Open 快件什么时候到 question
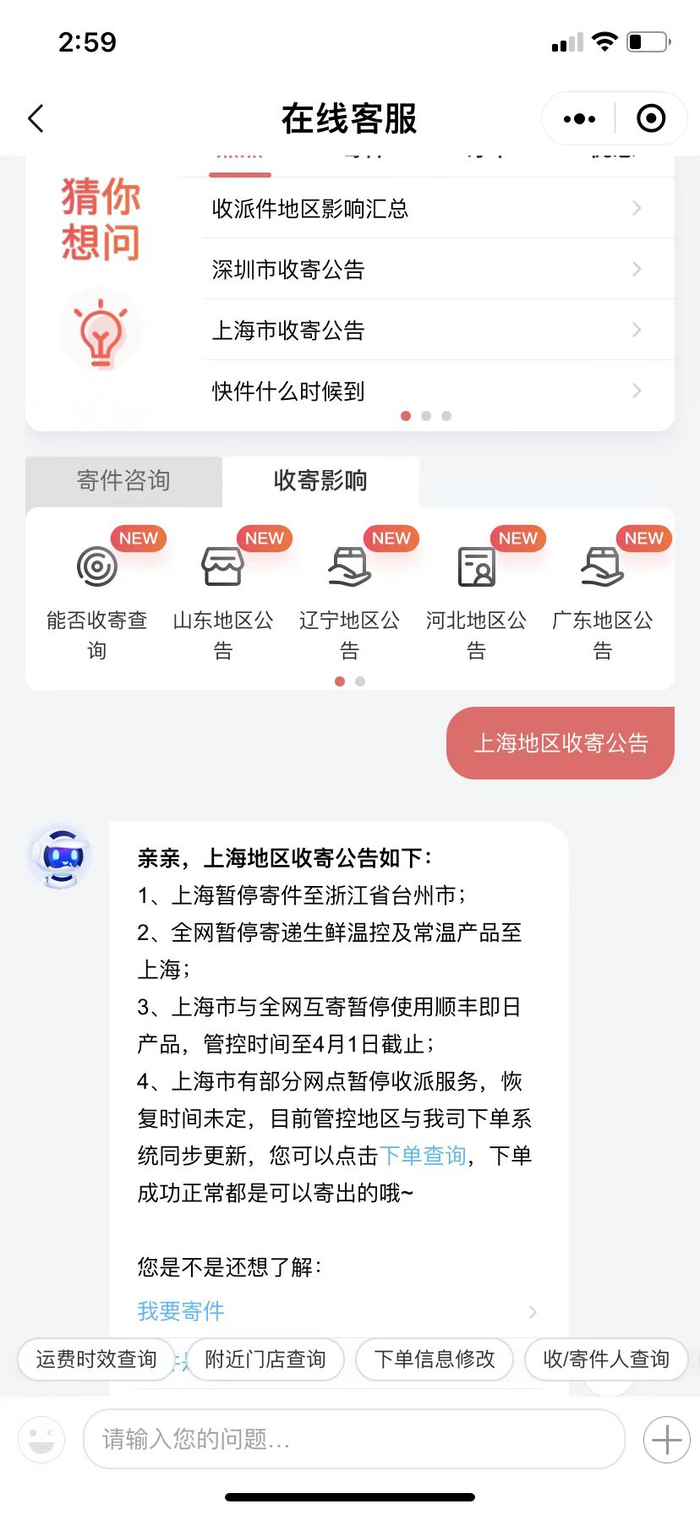The image size is (700, 1515). 426,391
